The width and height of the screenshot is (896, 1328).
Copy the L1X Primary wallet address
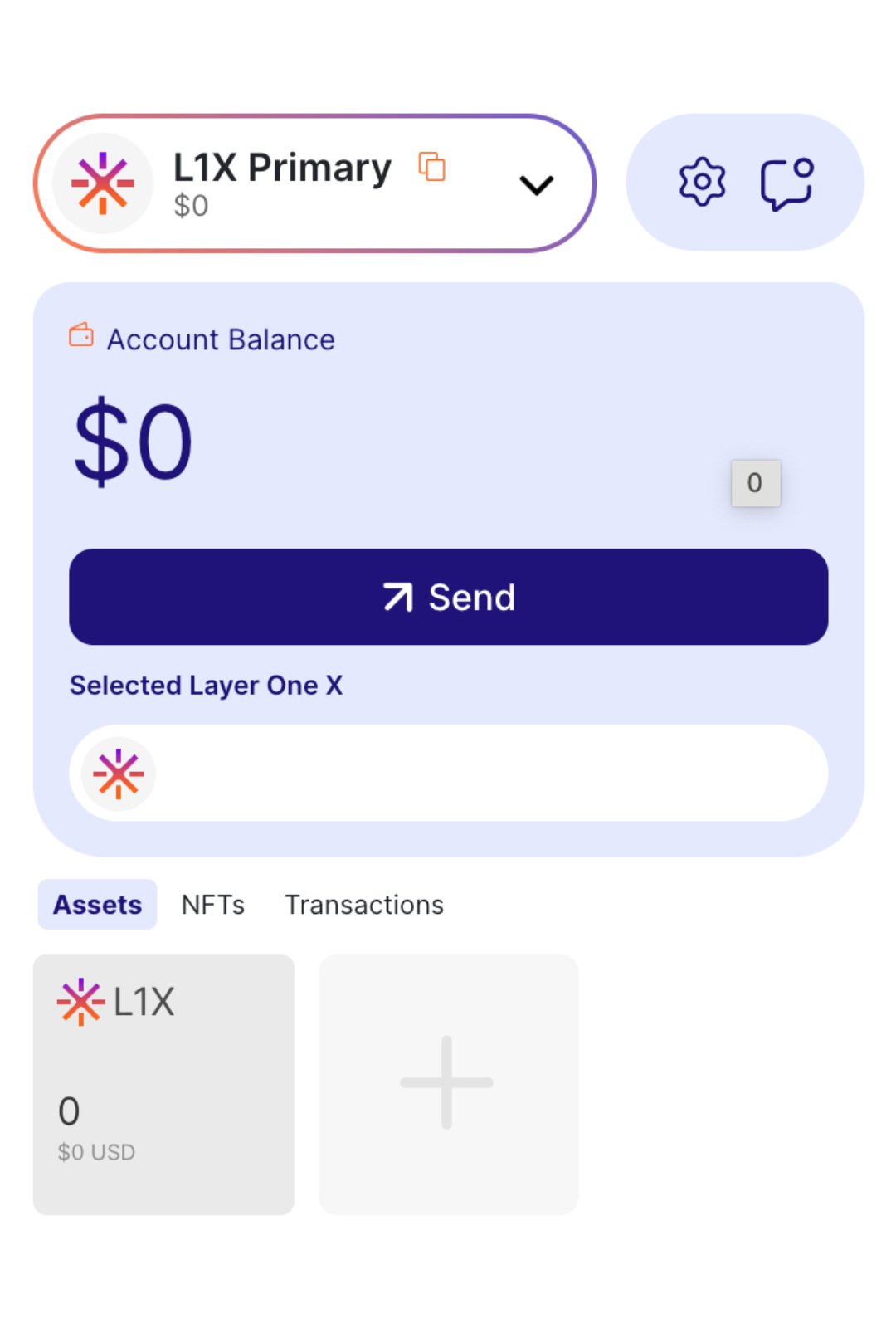click(x=431, y=167)
